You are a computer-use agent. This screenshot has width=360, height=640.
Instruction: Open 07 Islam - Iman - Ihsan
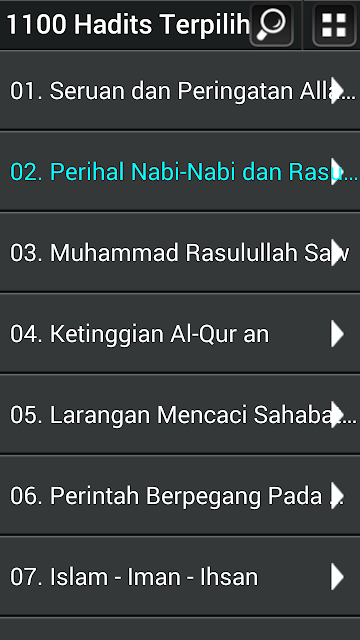pyautogui.click(x=180, y=576)
